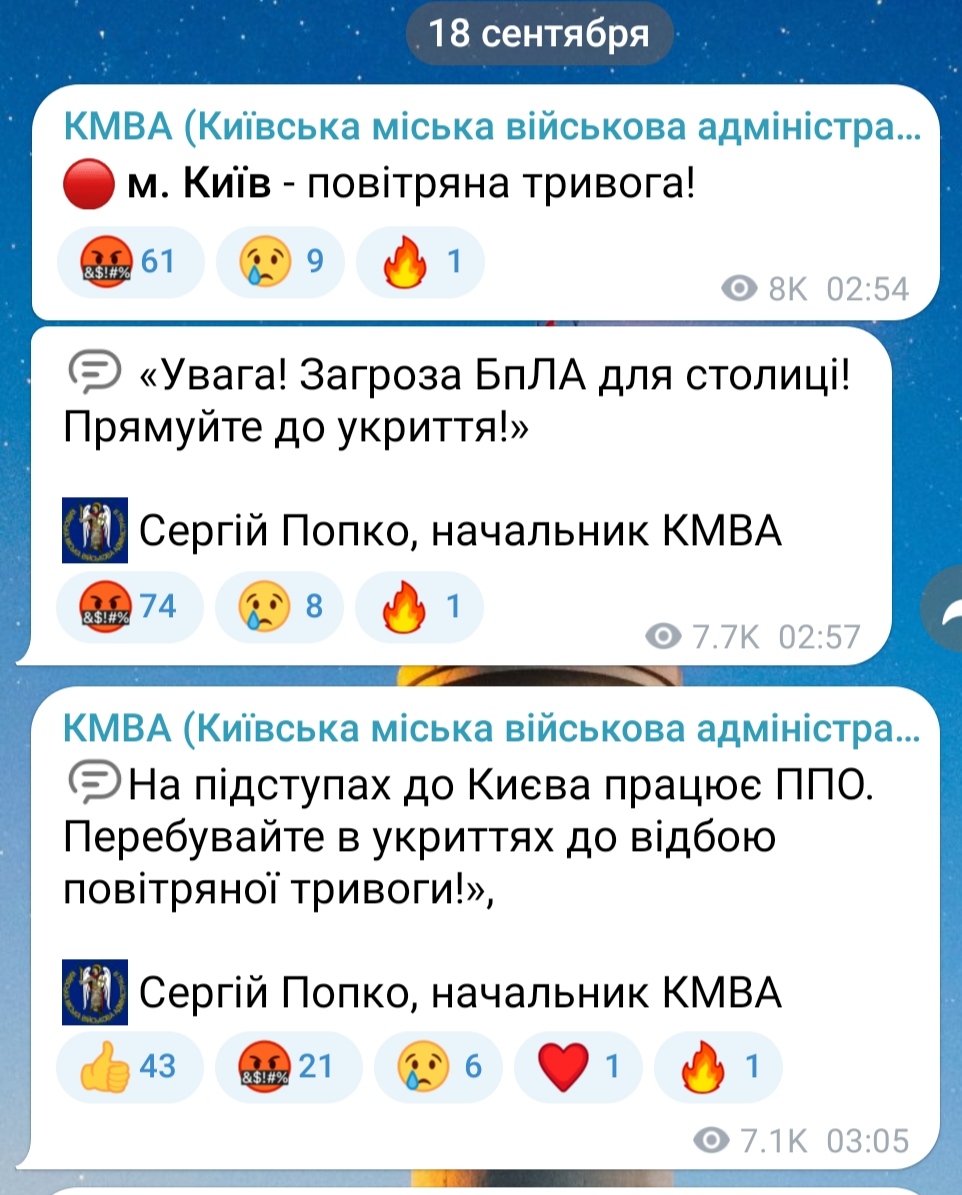Click the quote bubble icon before «Увага! Загроза БпЛА»
The width and height of the screenshot is (962, 1195).
94,372
